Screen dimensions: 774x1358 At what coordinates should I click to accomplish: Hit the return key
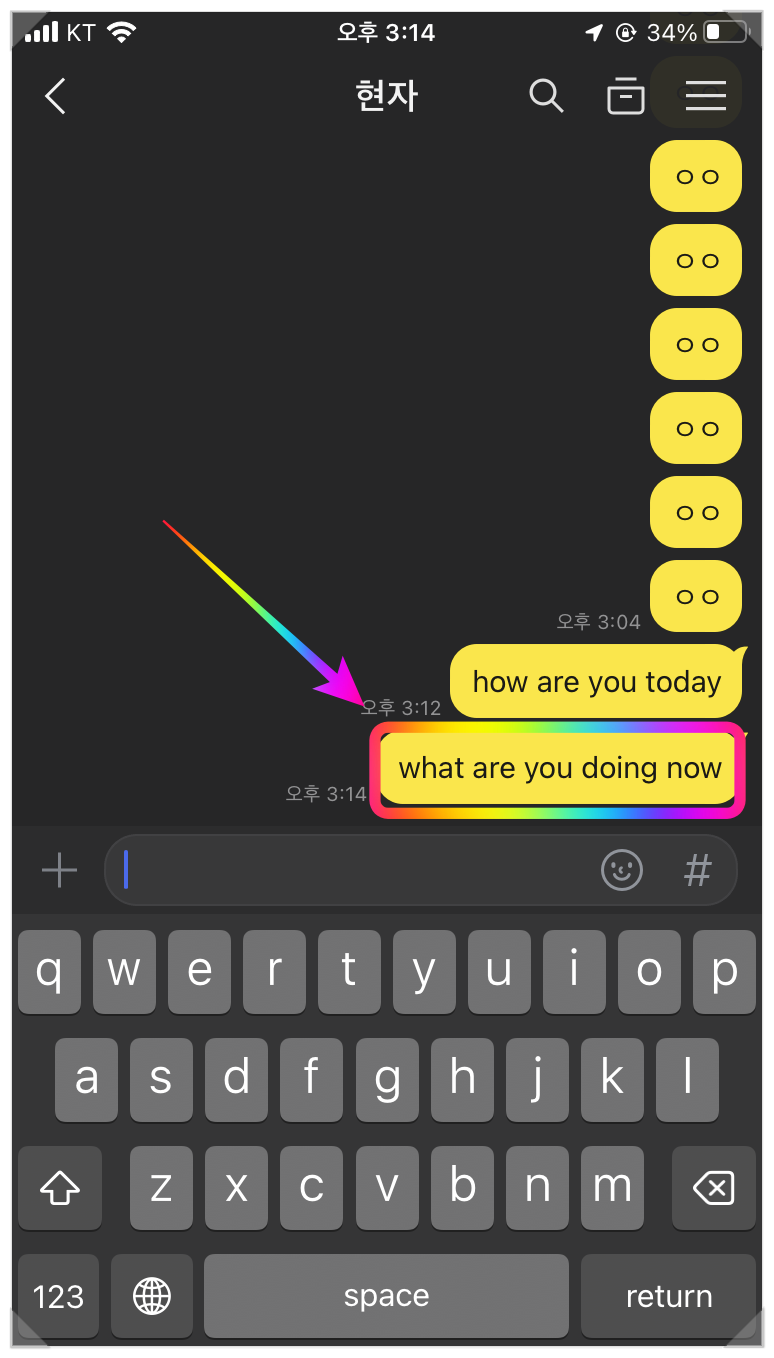click(668, 1296)
